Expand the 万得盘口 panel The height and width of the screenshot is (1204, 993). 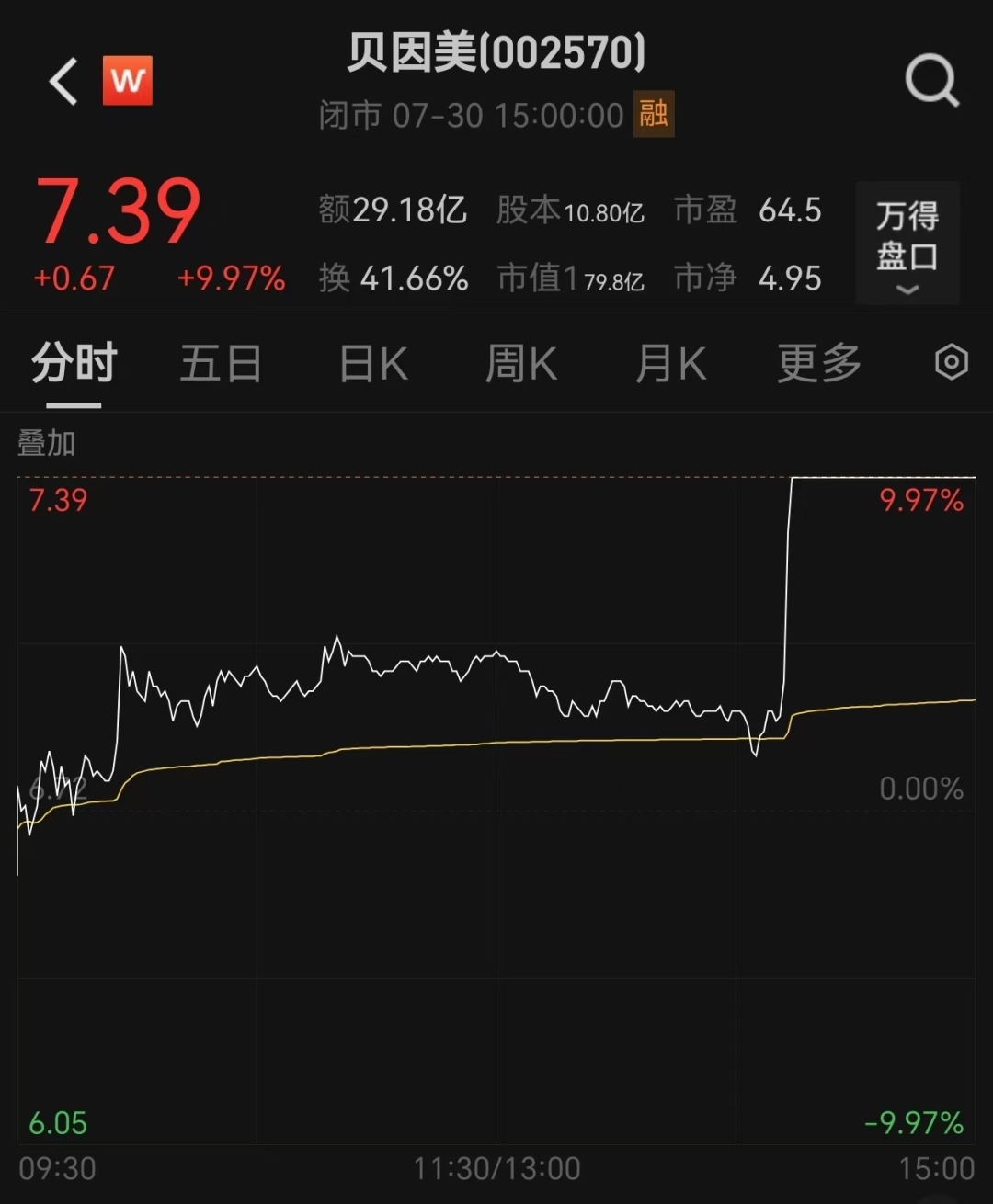[x=907, y=244]
